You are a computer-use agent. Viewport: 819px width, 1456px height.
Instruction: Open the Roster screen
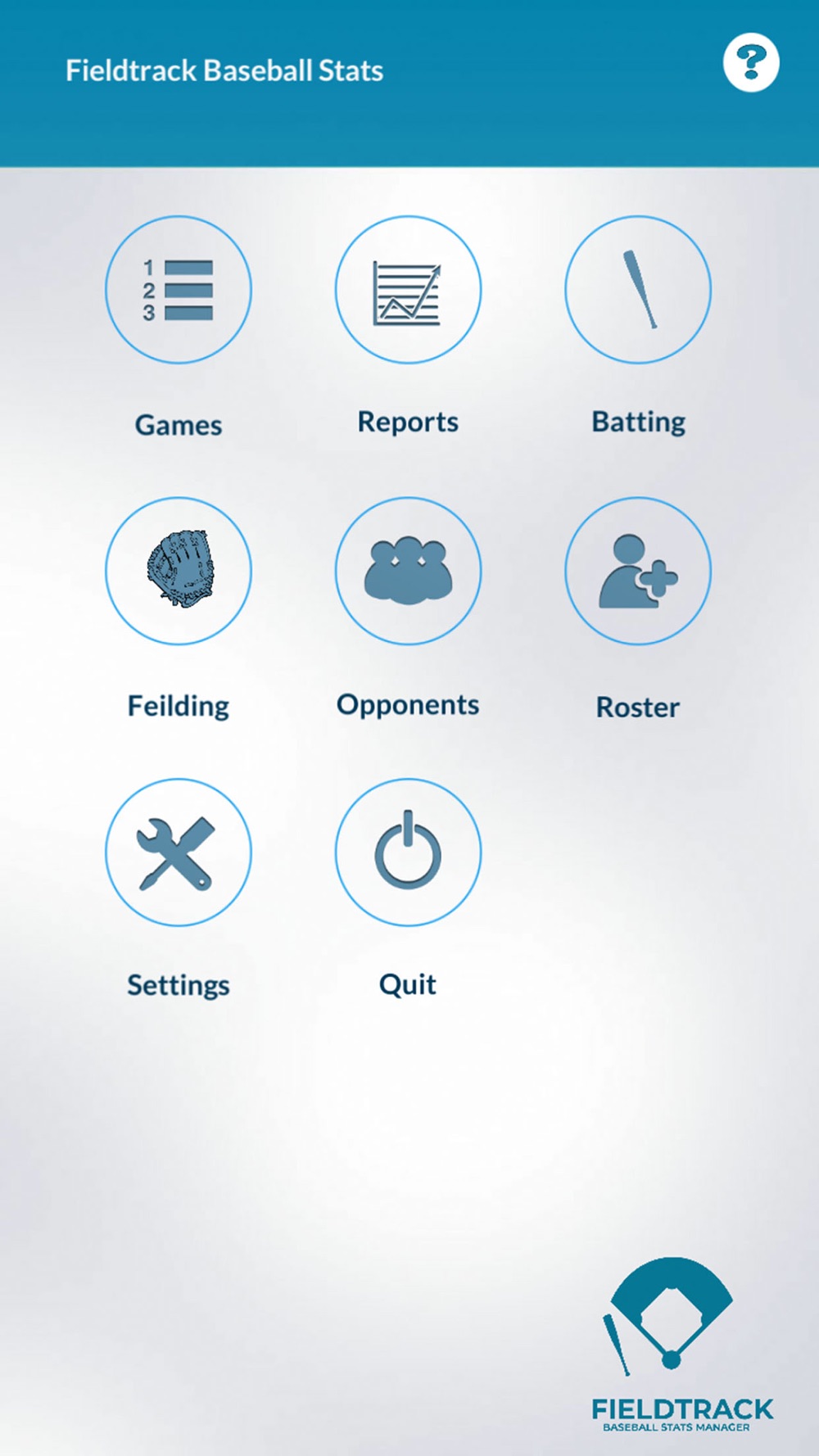coord(638,571)
